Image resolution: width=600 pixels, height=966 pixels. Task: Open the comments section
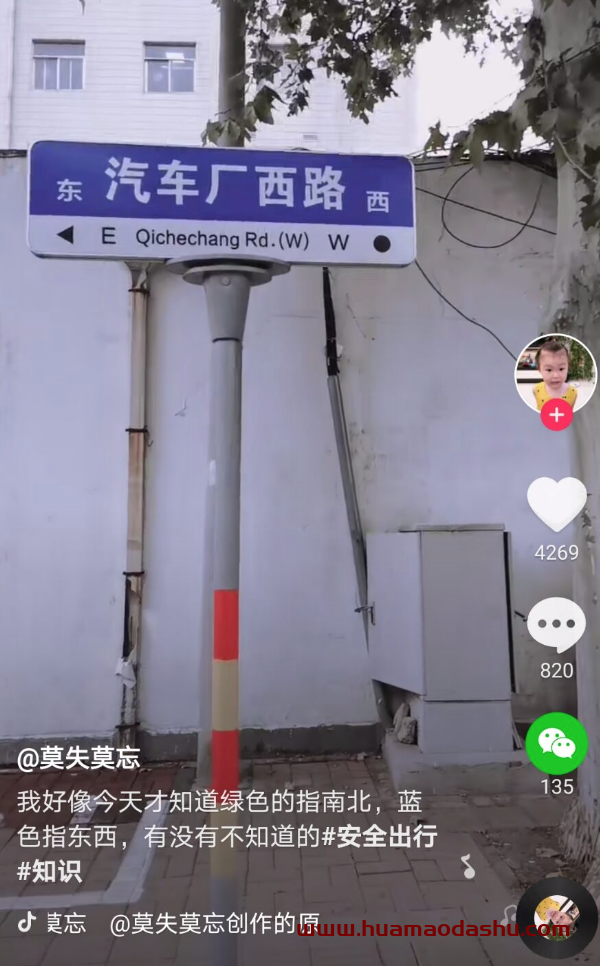click(556, 625)
